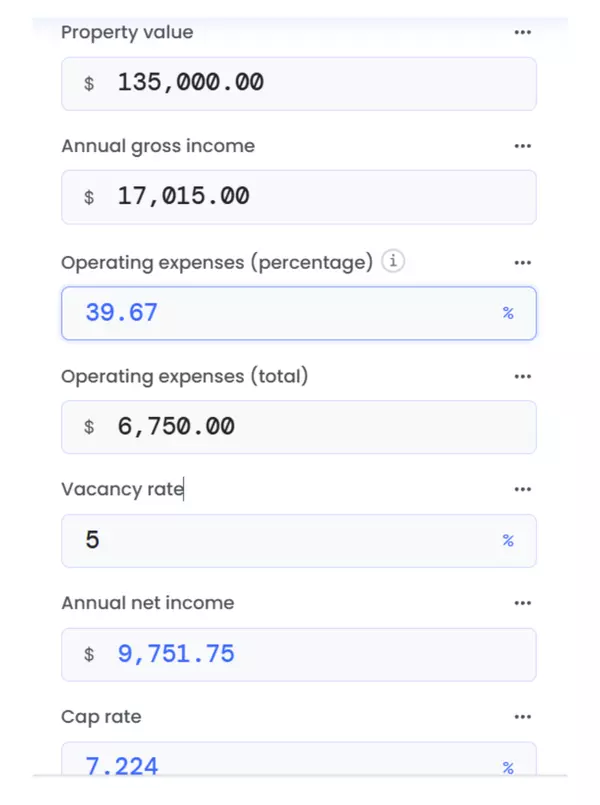Open options menu for Operating expenses (percentage)
The image size is (600, 805).
pos(522,262)
